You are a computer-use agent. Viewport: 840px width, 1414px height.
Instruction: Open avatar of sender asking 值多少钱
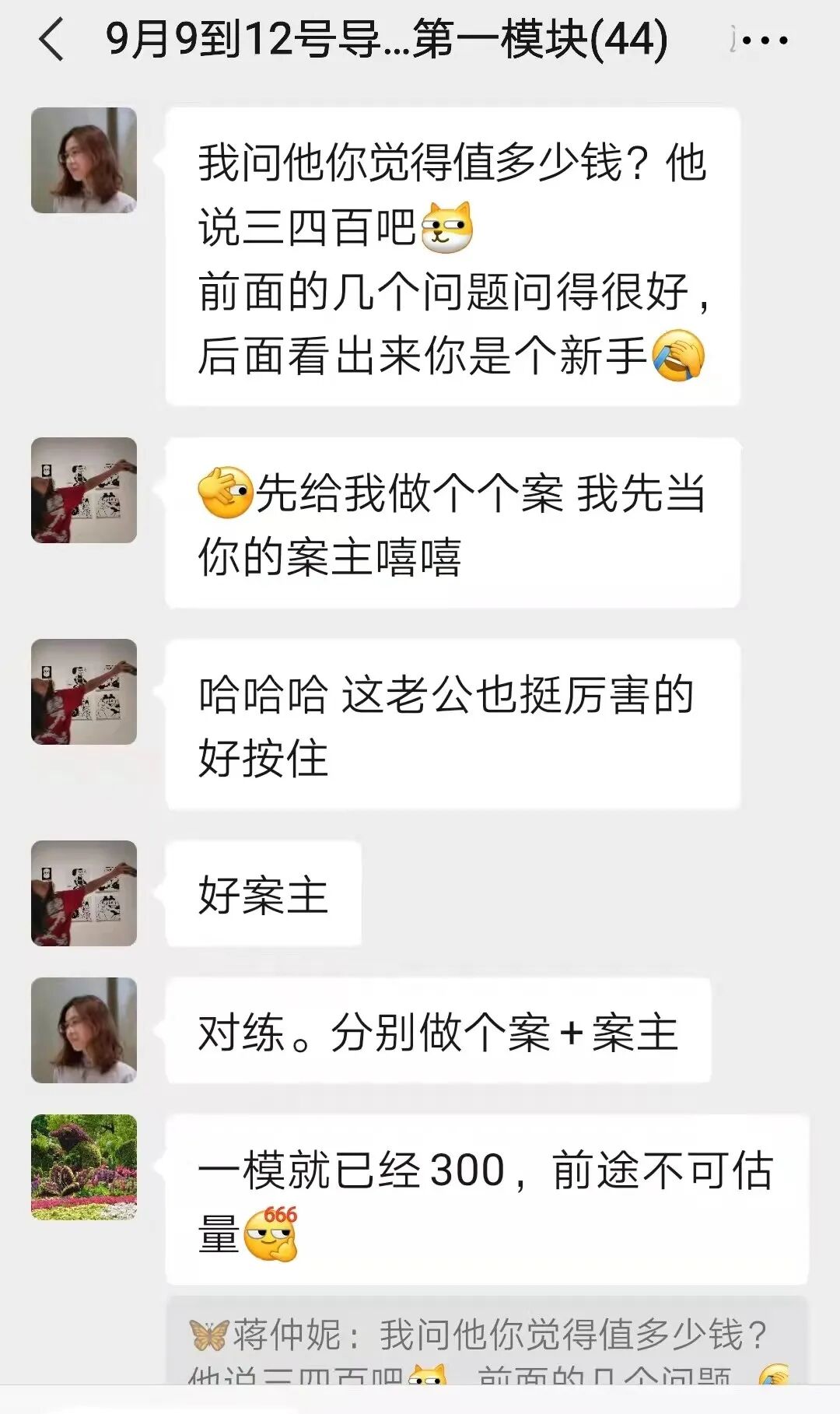[84, 160]
